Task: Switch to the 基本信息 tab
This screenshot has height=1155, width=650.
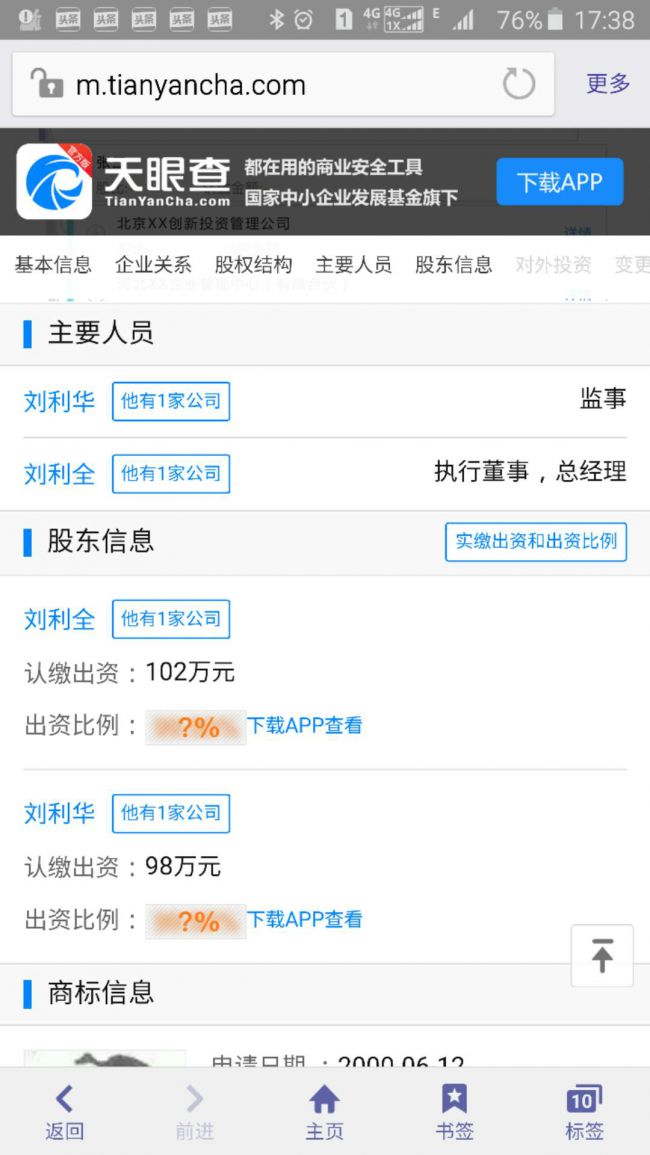Action: (53, 265)
